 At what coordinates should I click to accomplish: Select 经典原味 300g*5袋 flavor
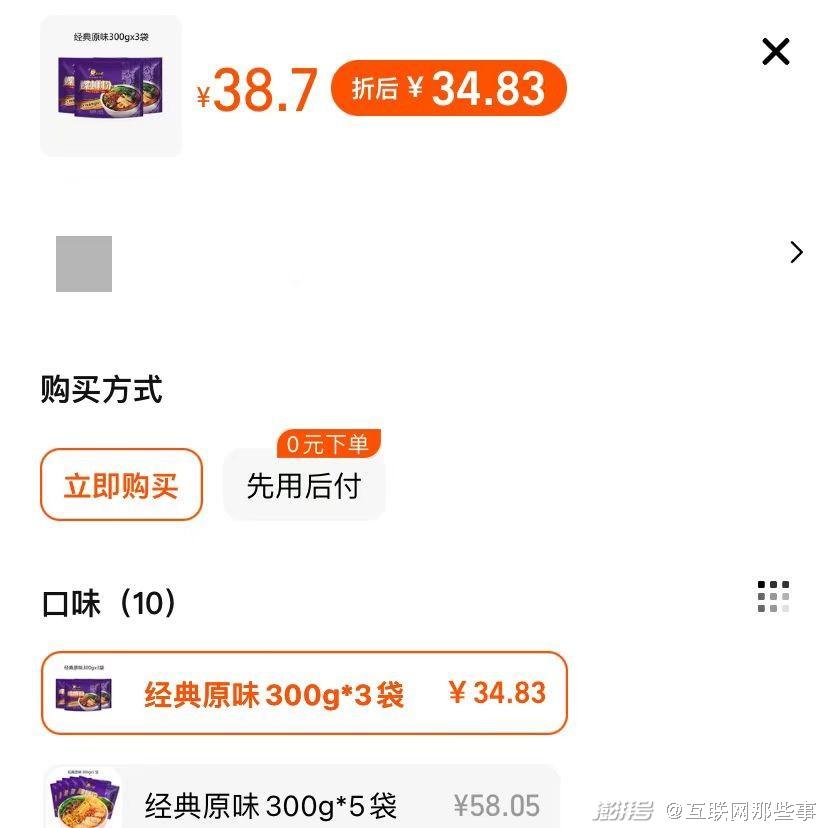click(x=300, y=801)
